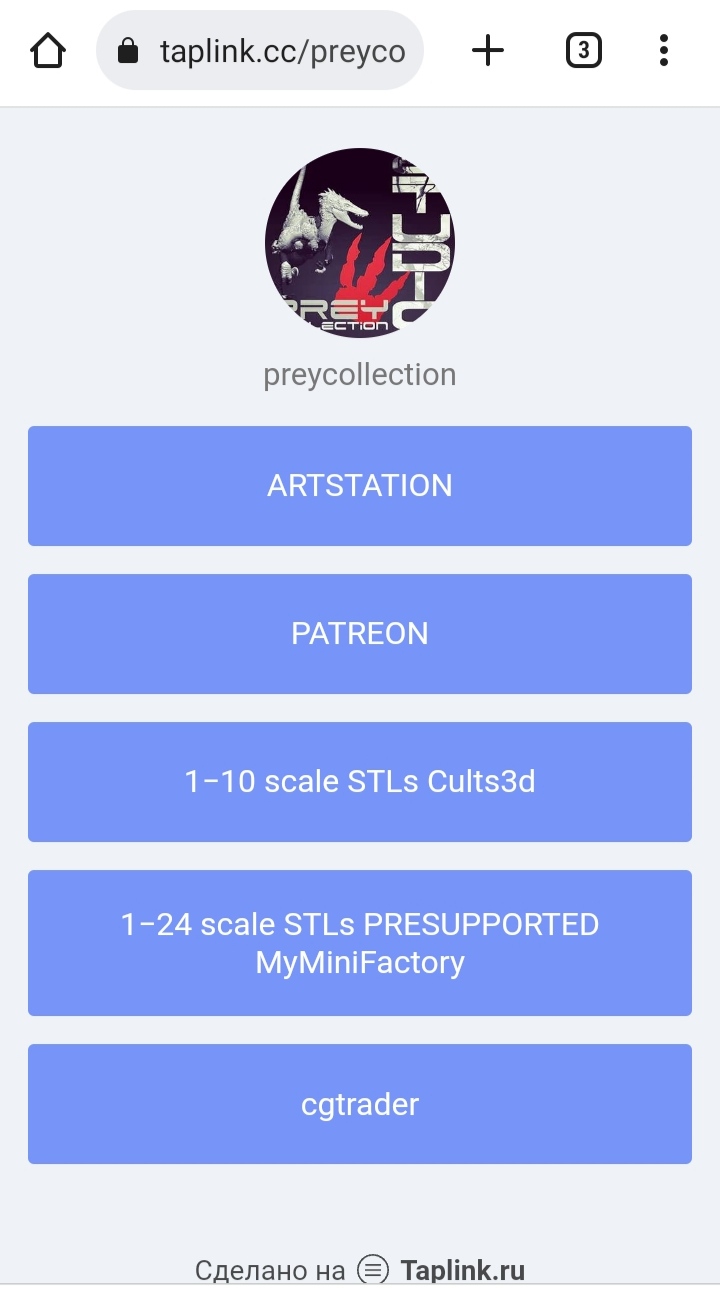This screenshot has width=720, height=1290.
Task: Open a new browser tab
Action: [x=488, y=50]
